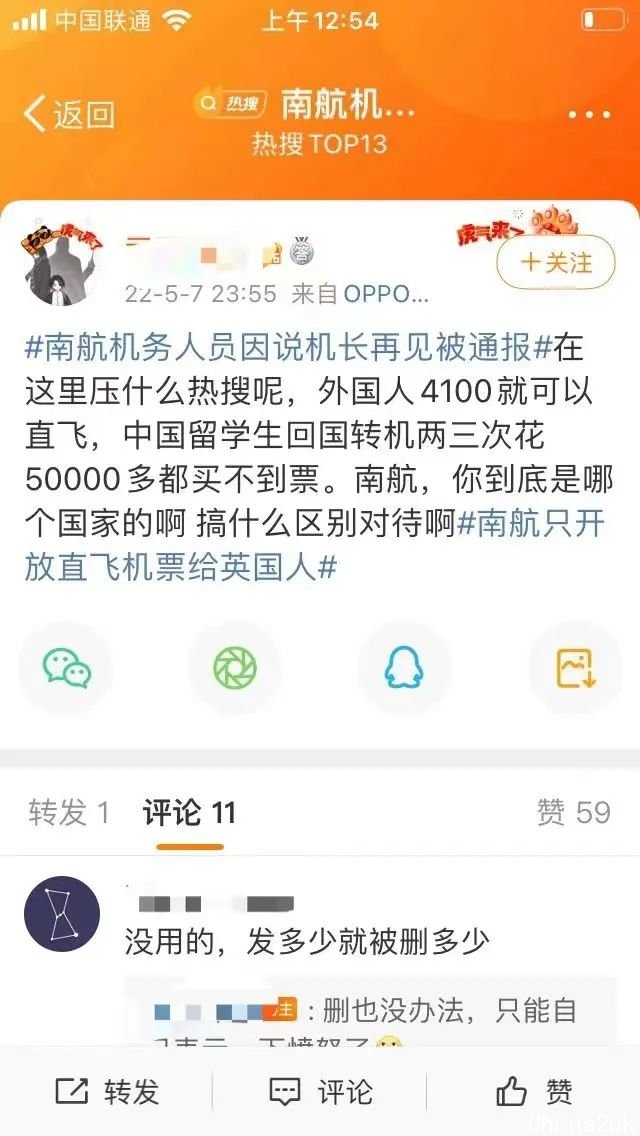Follow the author with +关注 button
Image resolution: width=640 pixels, height=1136 pixels.
point(556,262)
